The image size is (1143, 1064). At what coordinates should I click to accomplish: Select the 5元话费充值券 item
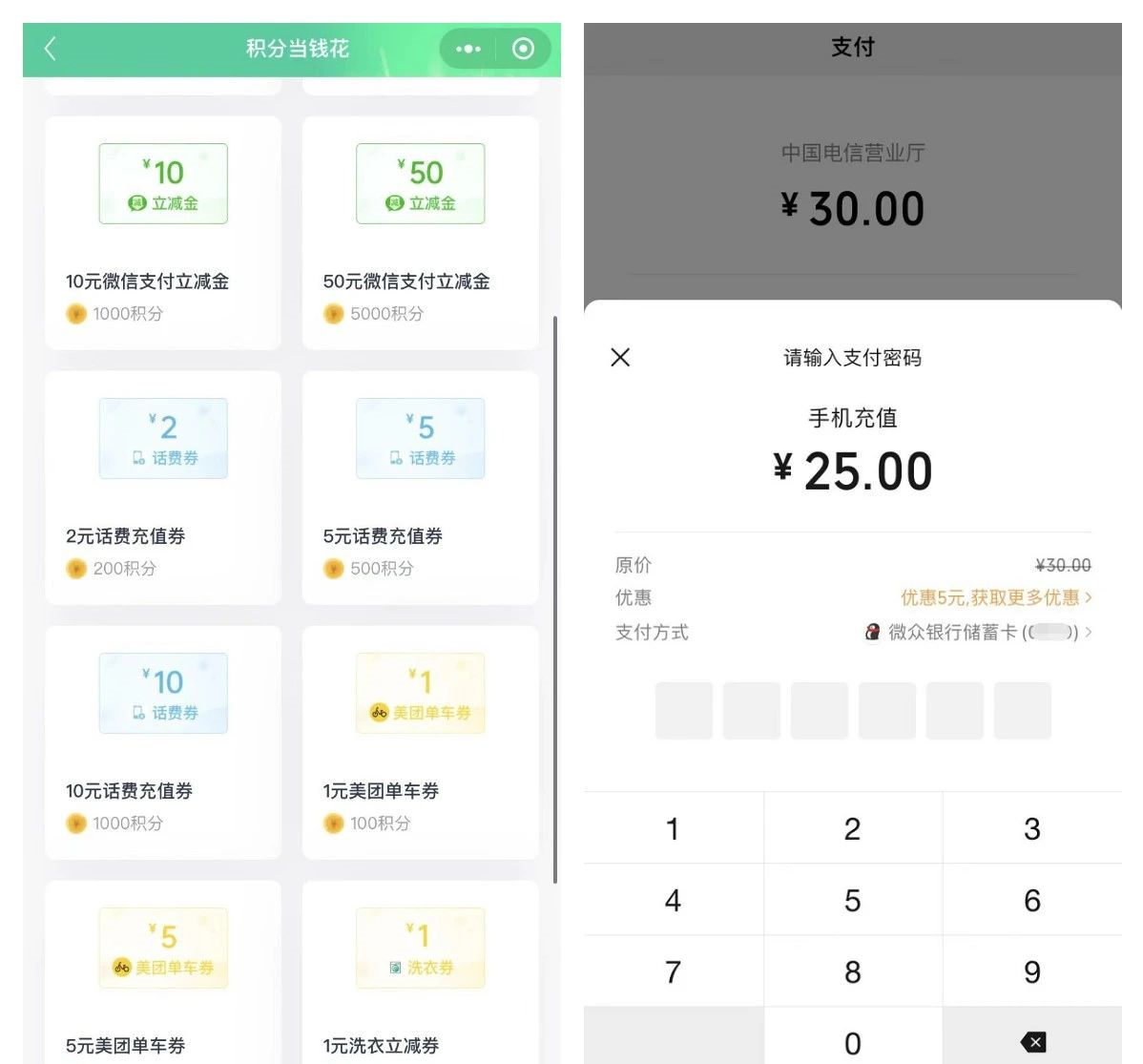tap(420, 487)
